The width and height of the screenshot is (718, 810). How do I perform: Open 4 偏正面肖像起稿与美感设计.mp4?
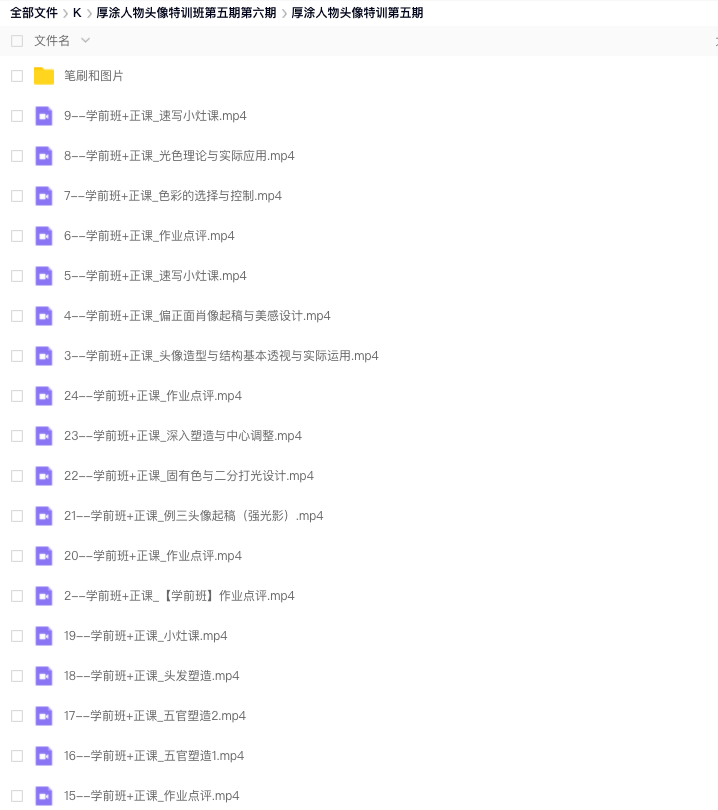click(197, 316)
